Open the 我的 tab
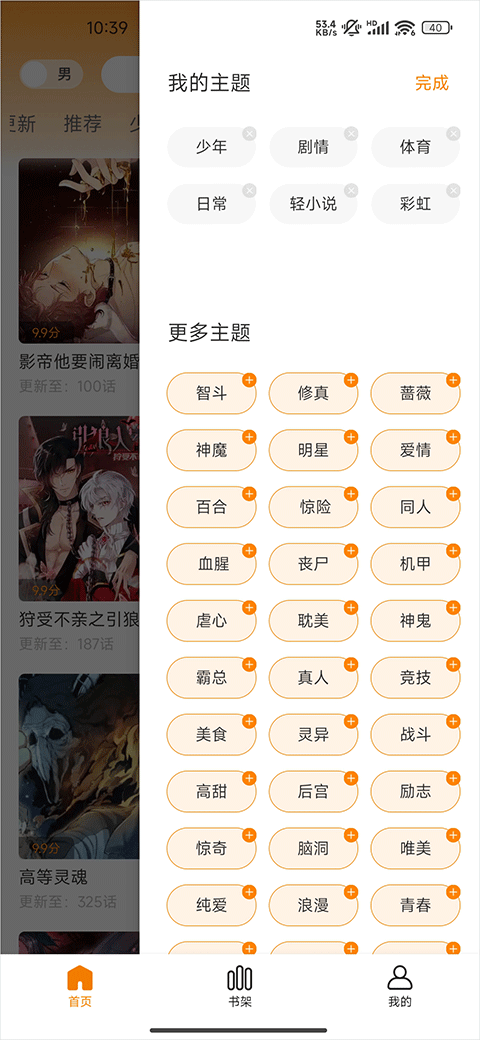This screenshot has width=480, height=1040. point(400,986)
